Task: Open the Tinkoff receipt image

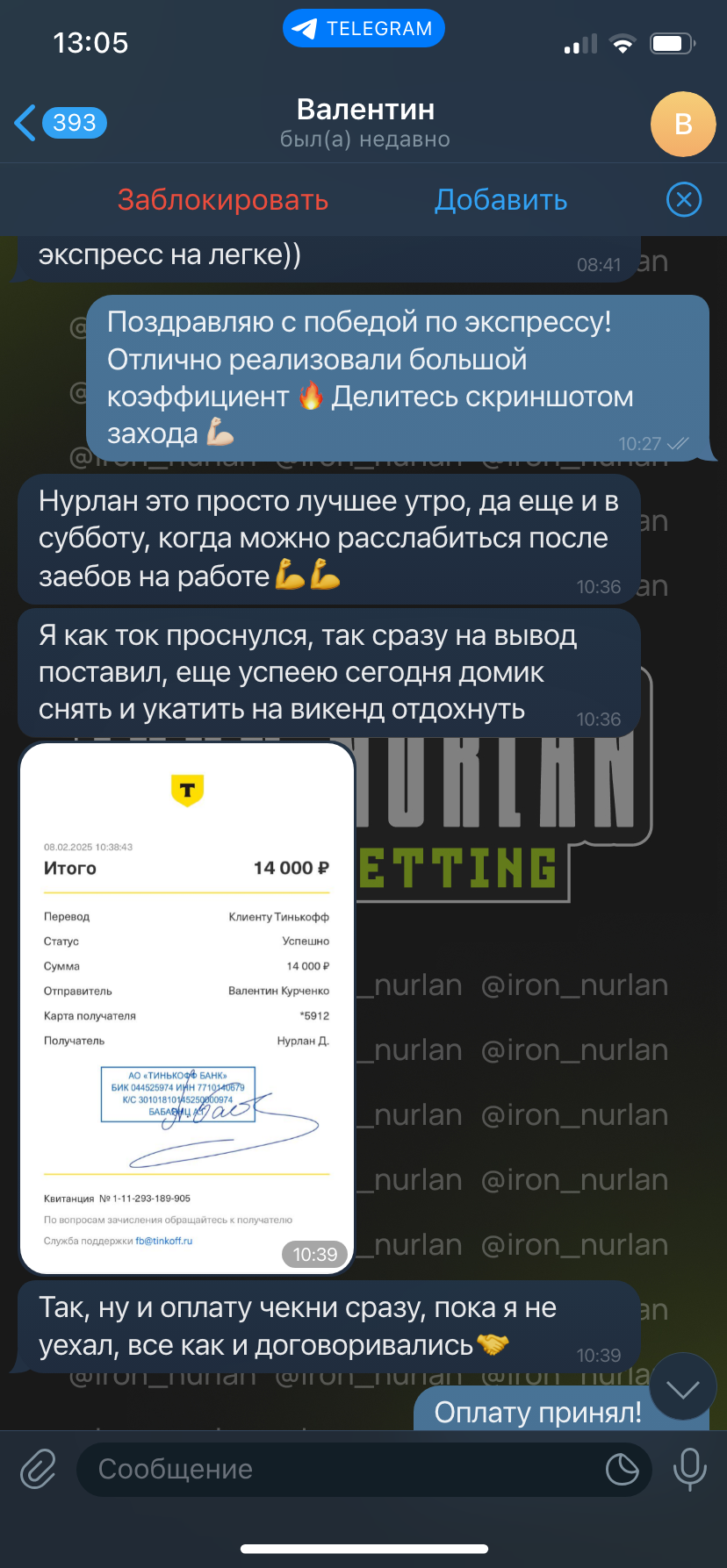Action: pos(186,1008)
